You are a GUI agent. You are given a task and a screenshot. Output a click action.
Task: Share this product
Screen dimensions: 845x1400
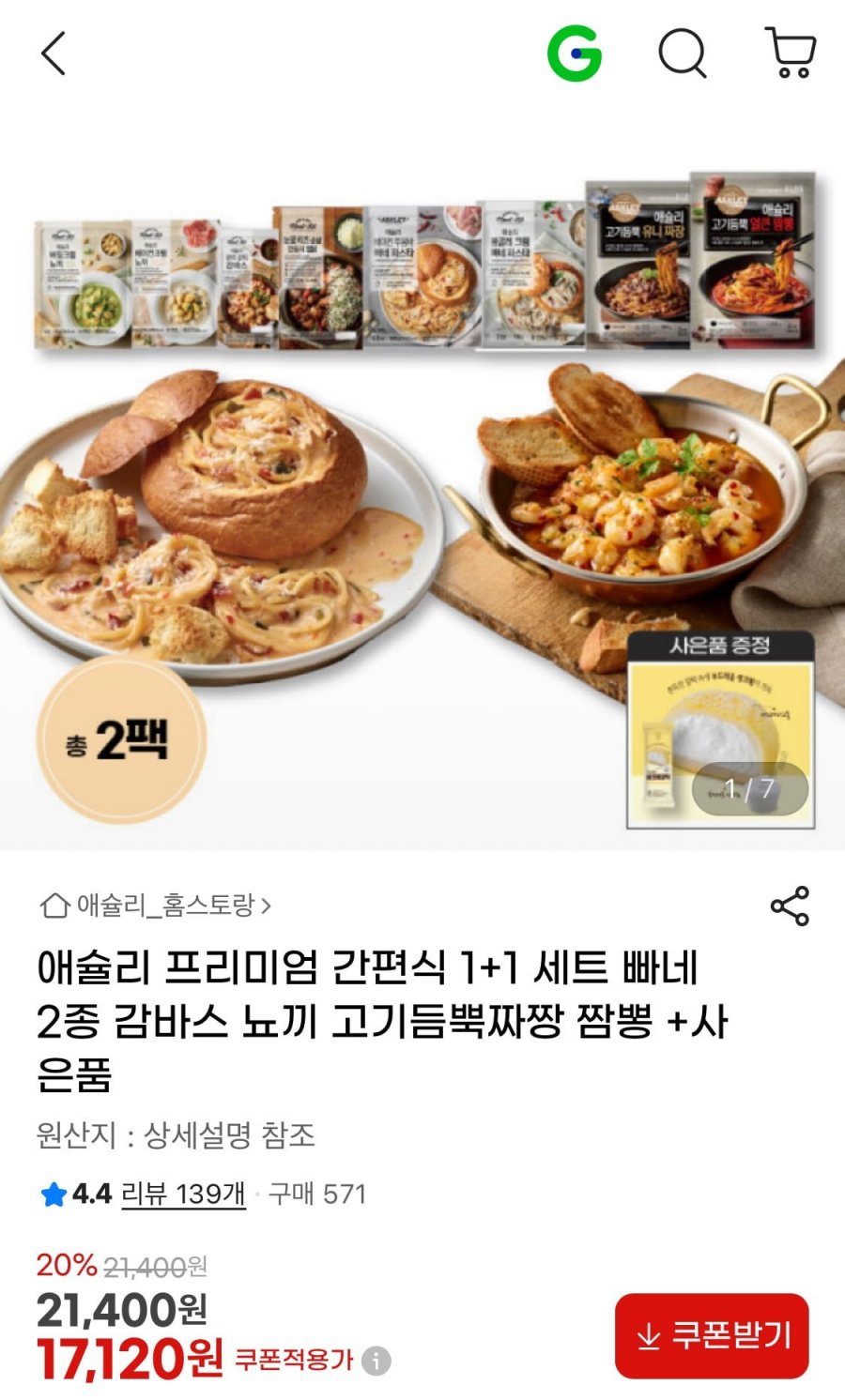[x=789, y=905]
